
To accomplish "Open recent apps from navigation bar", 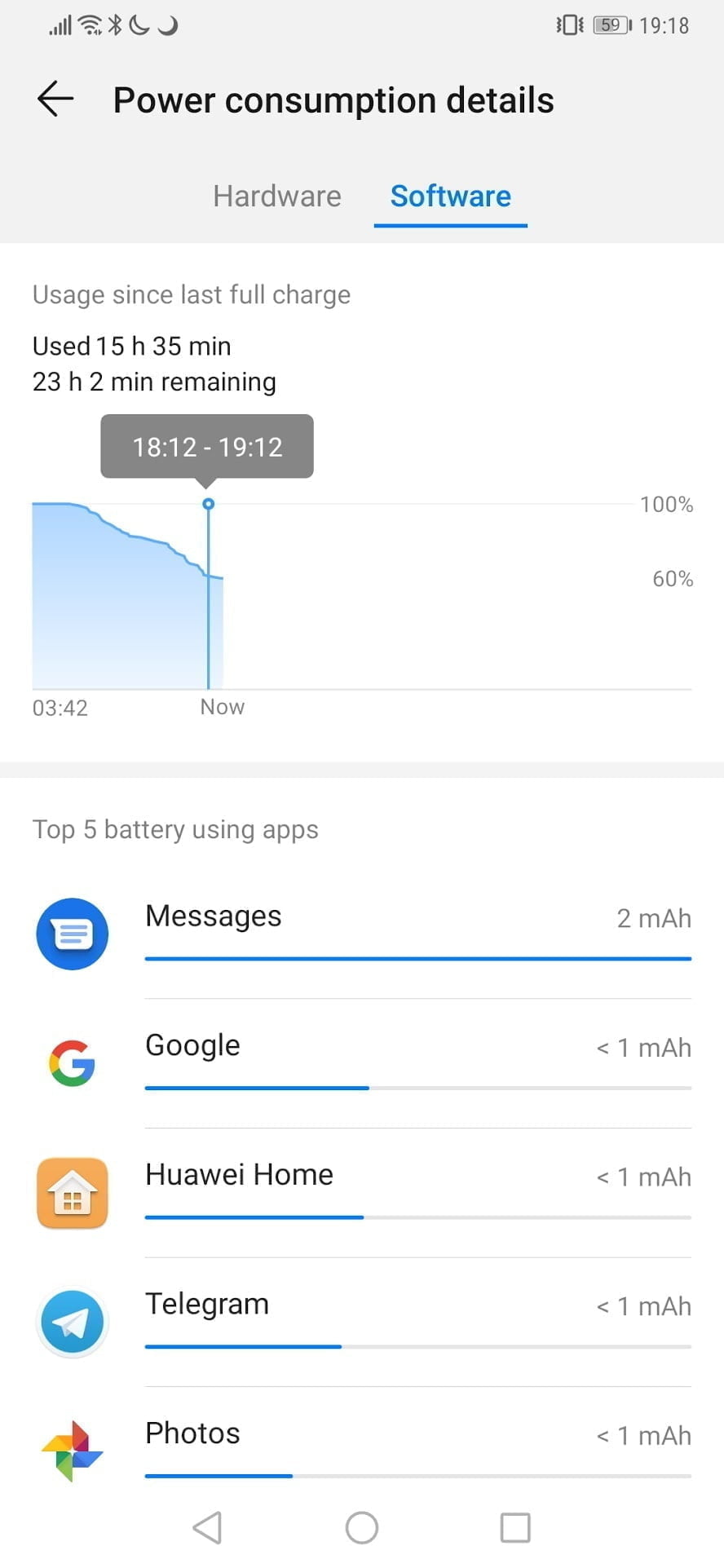I will pyautogui.click(x=514, y=1527).
